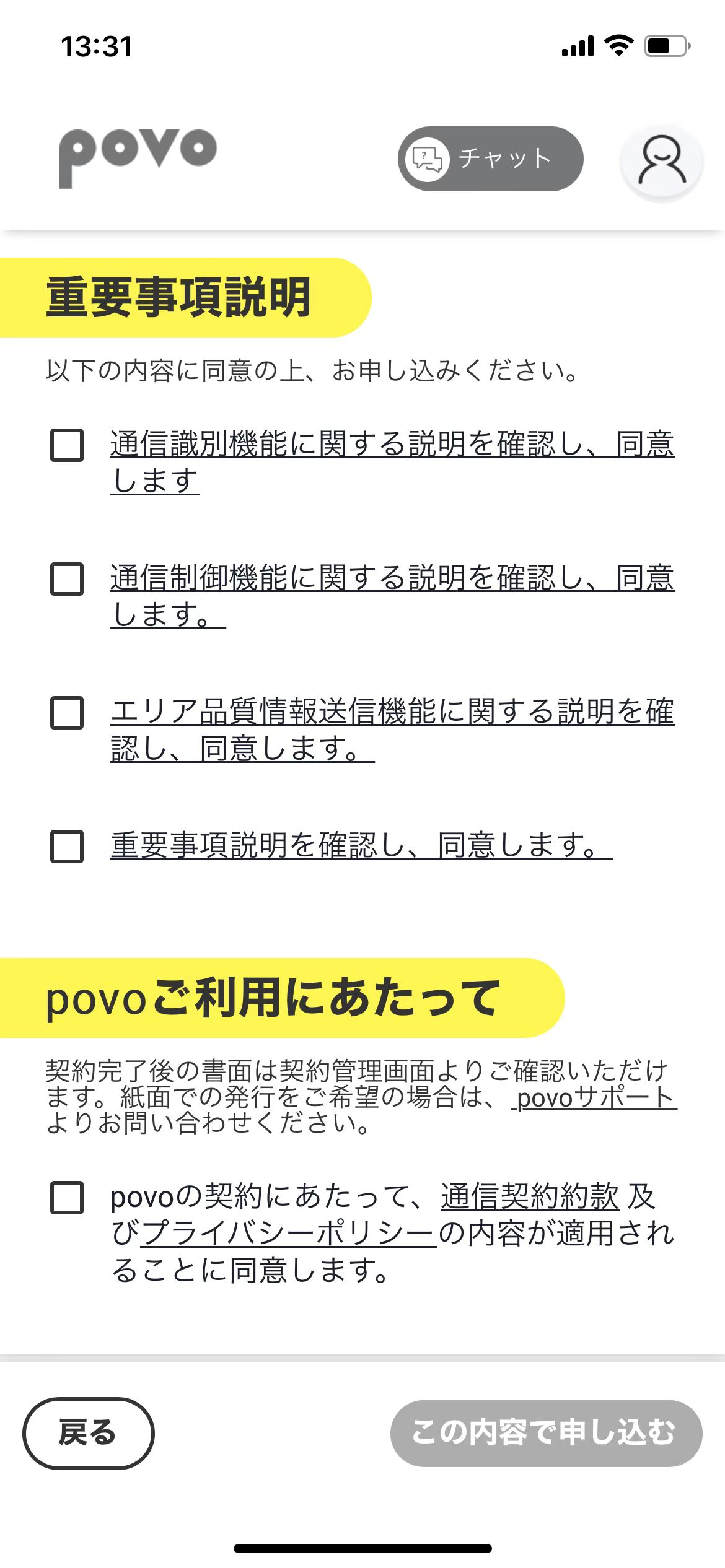This screenshot has height=1568, width=725.
Task: Open the account profile icon
Action: (x=662, y=161)
